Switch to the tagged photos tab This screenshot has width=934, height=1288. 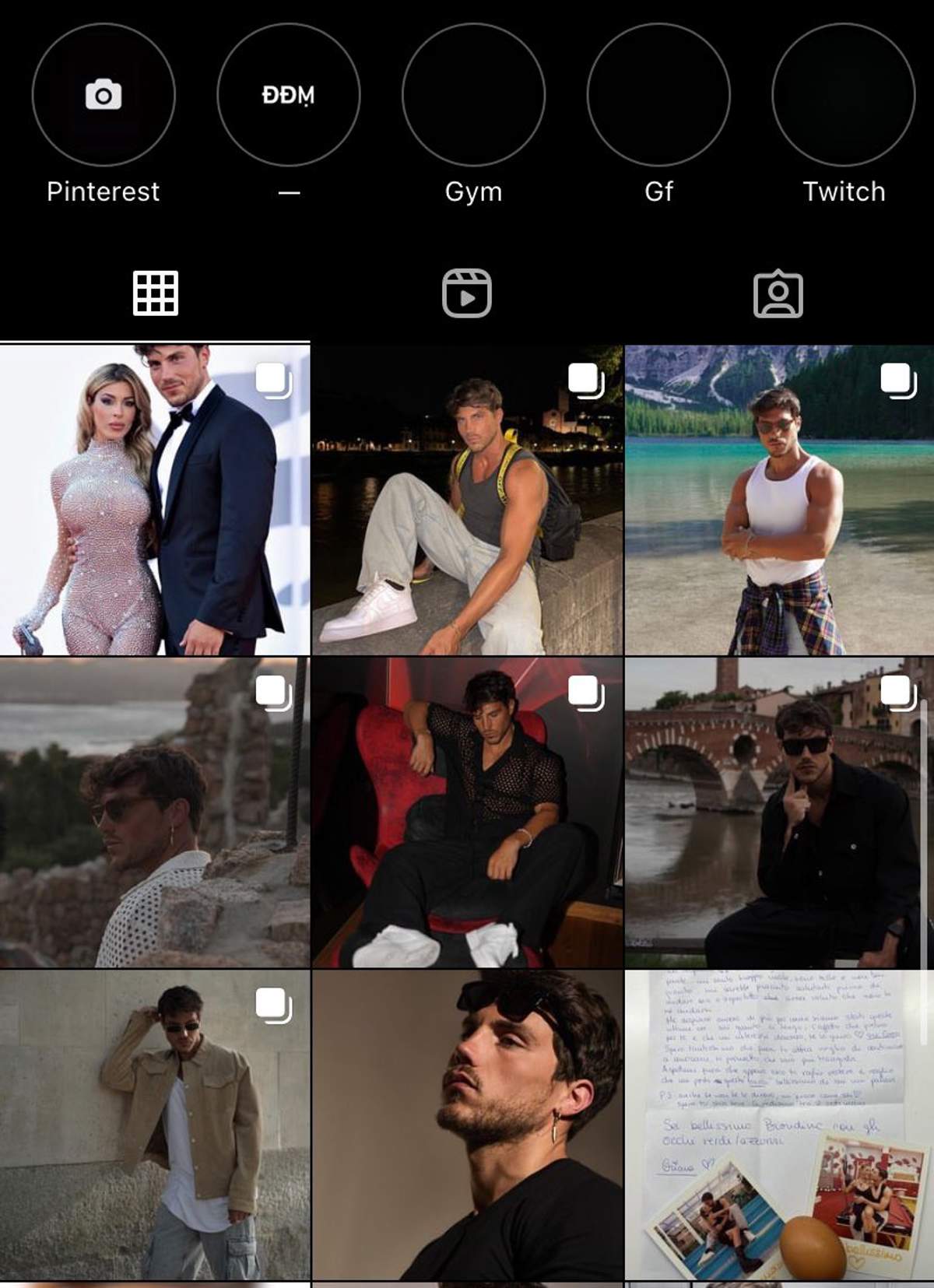tap(778, 293)
